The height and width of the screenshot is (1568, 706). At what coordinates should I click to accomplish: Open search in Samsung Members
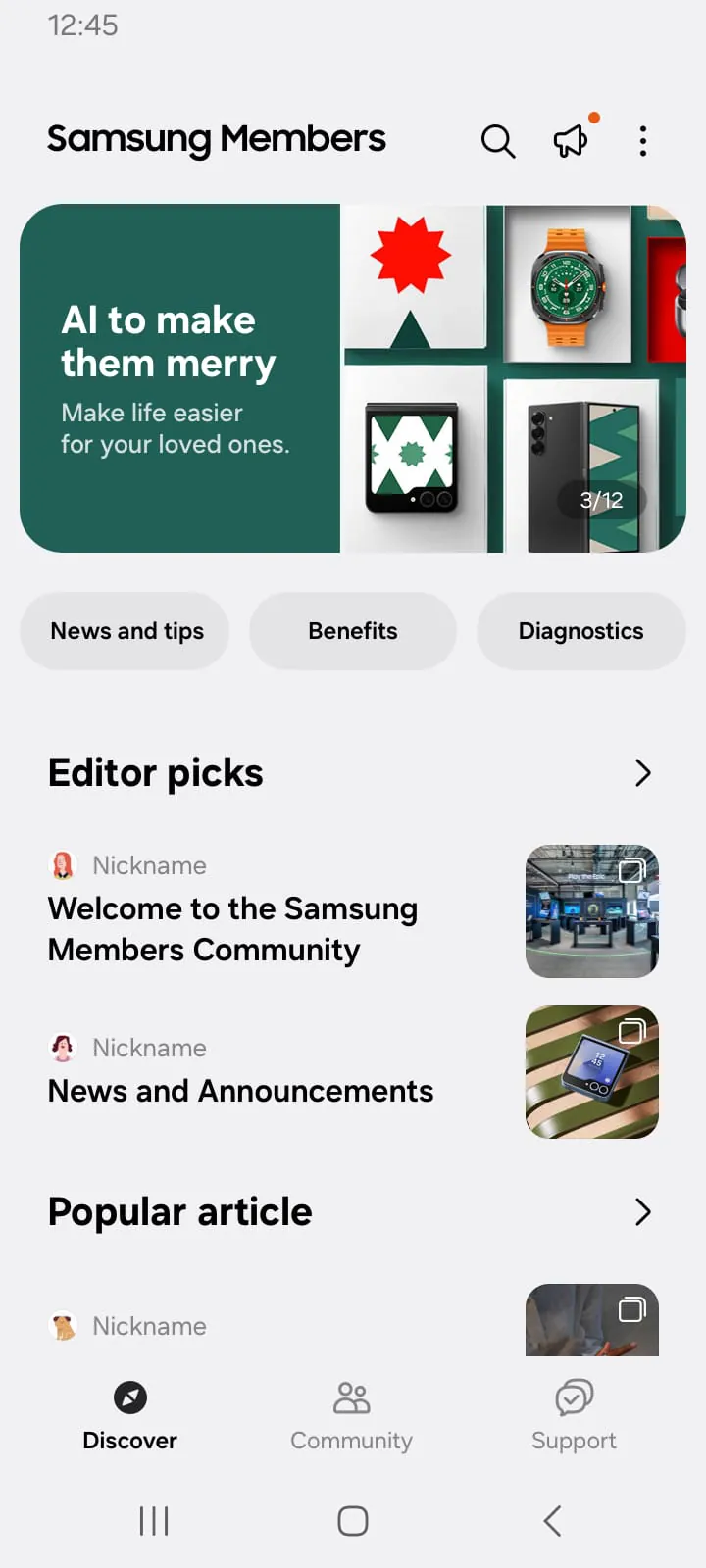tap(498, 141)
